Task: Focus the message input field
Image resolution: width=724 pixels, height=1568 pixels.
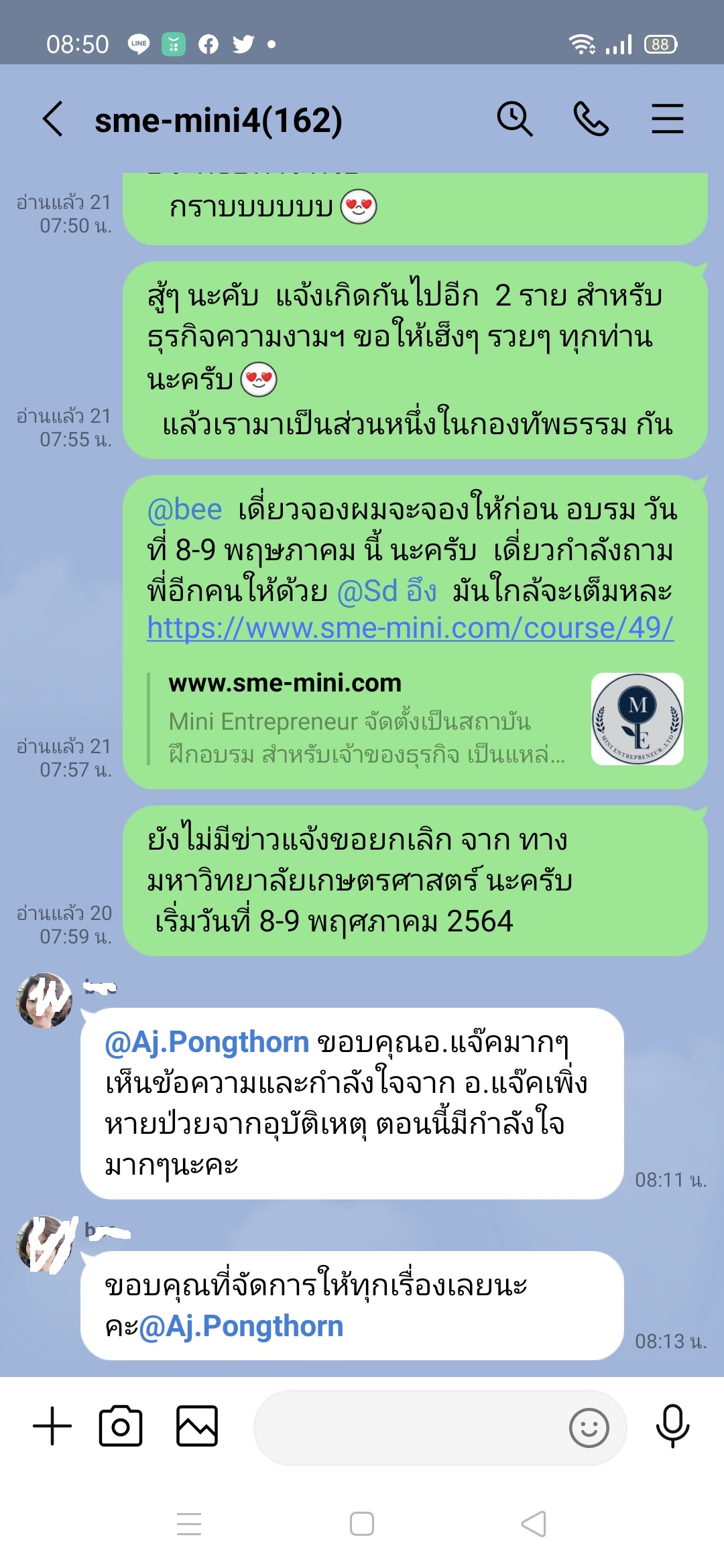Action: point(409,1427)
